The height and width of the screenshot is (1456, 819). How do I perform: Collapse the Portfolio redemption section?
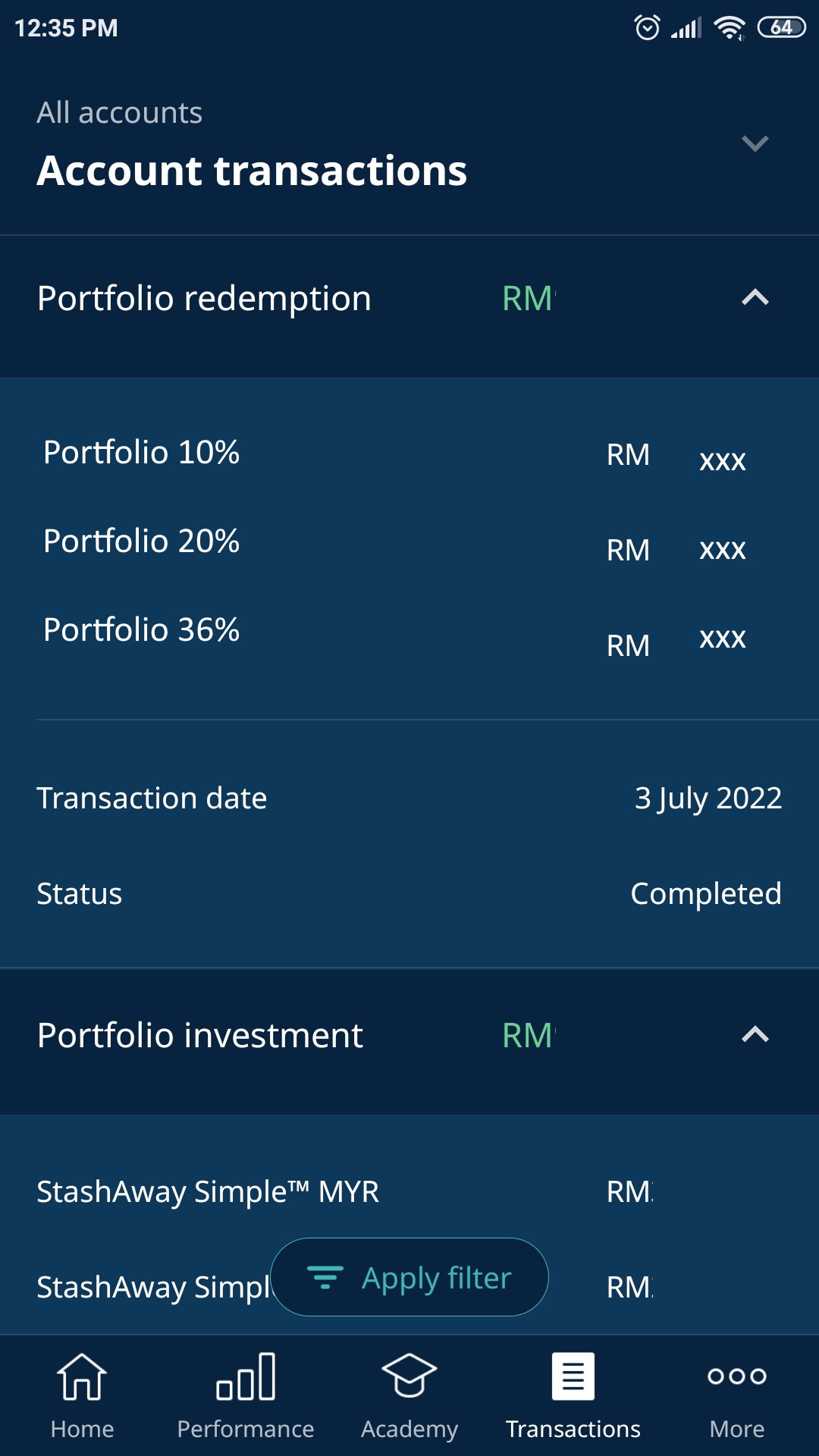[755, 297]
